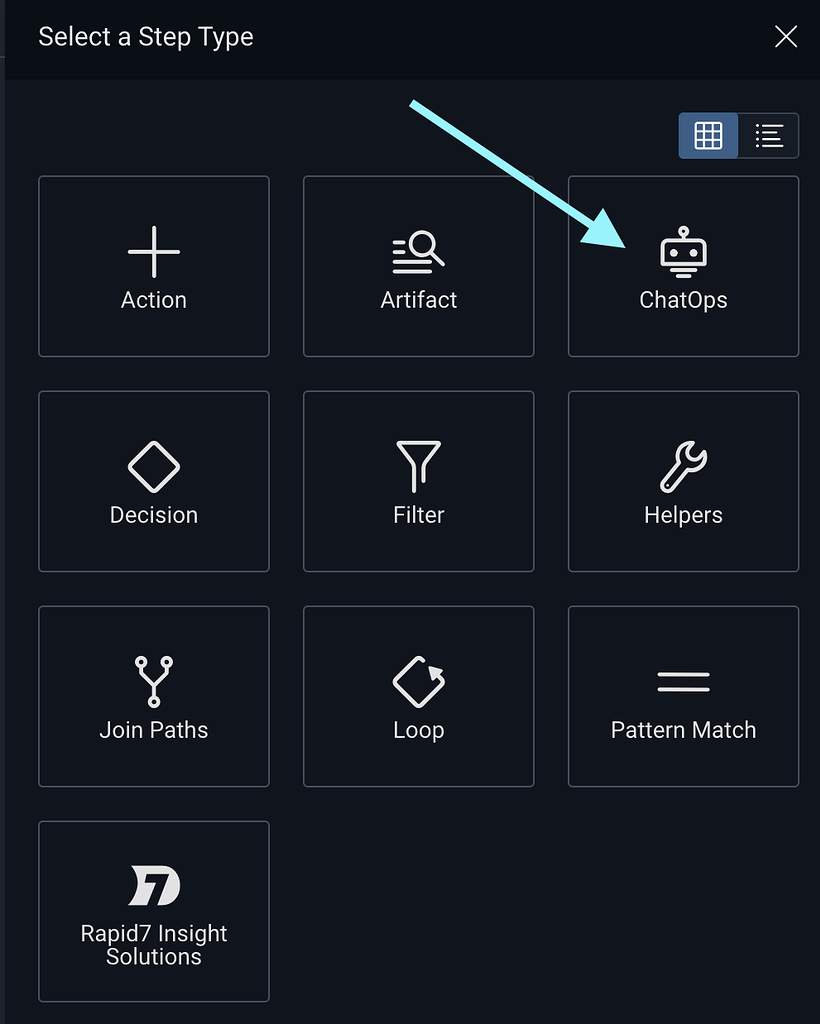Image resolution: width=820 pixels, height=1024 pixels.
Task: Switch to list view
Action: point(769,136)
